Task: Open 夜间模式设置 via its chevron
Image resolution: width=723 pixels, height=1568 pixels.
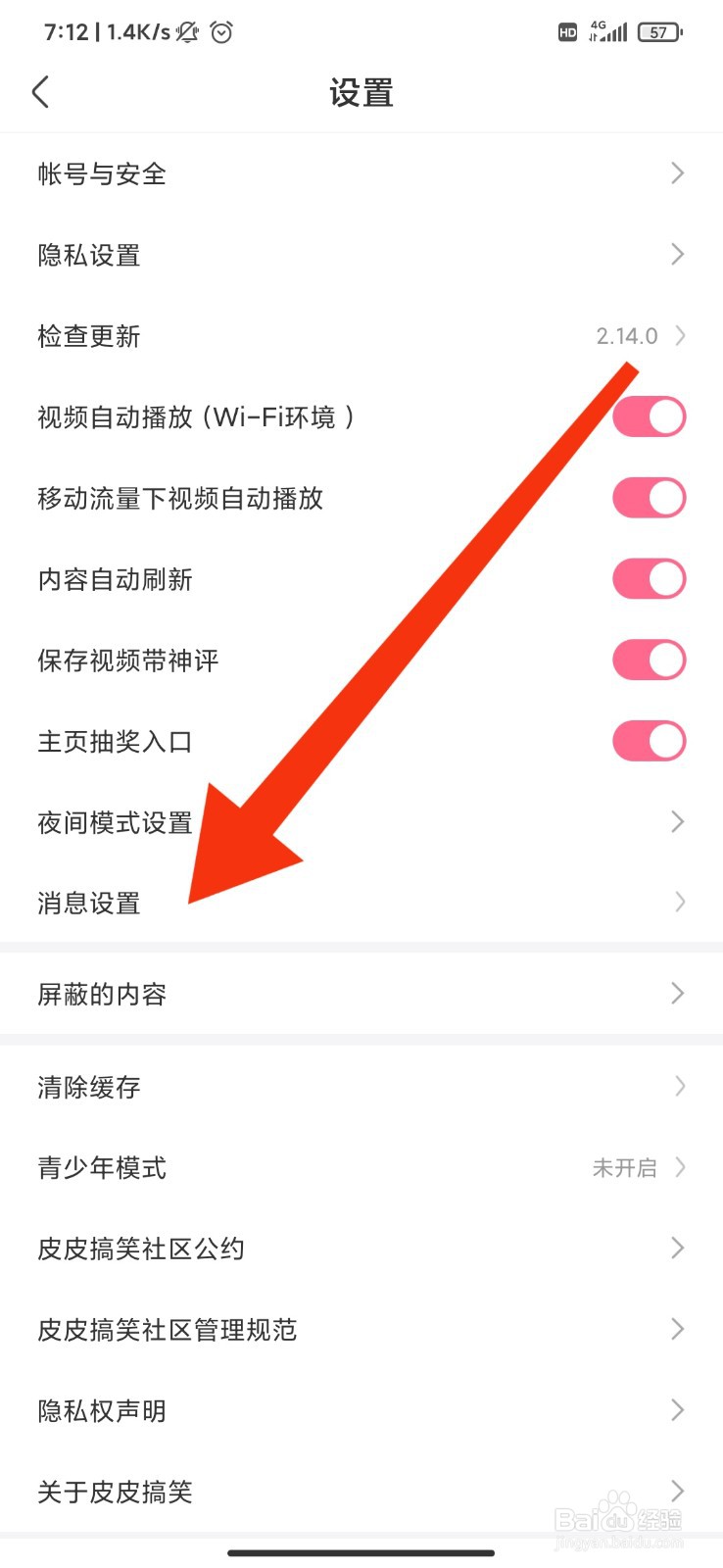Action: pos(676,821)
